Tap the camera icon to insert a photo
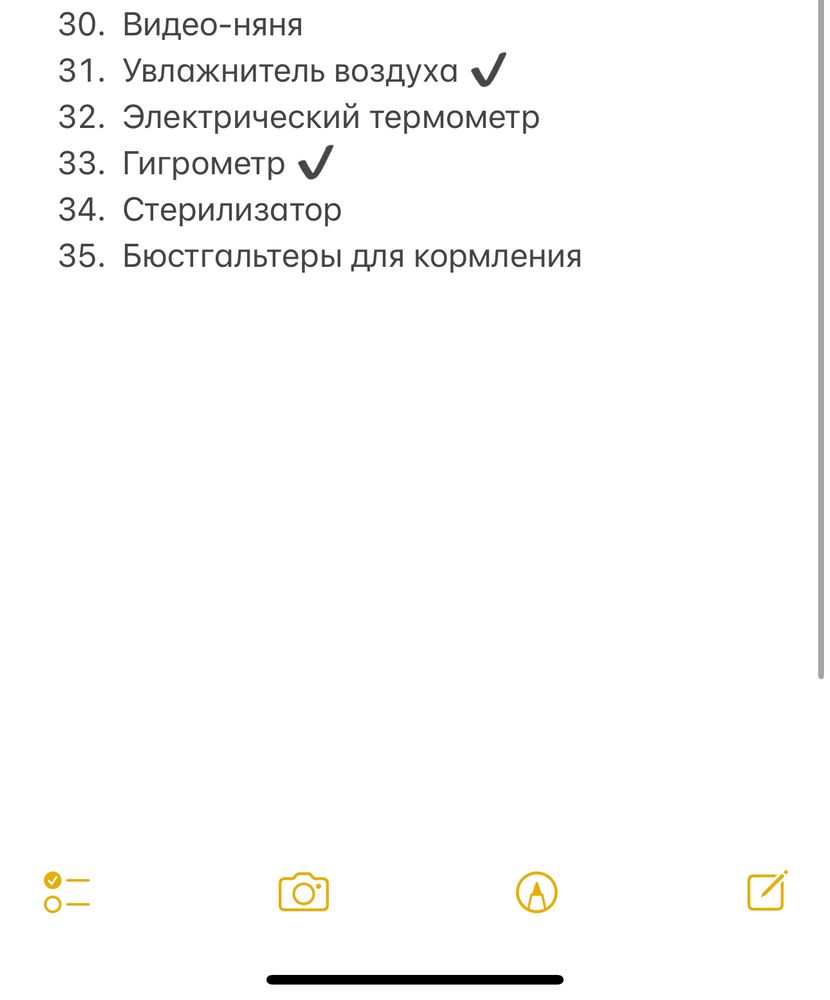This screenshot has height=1000, width=830. pyautogui.click(x=303, y=891)
